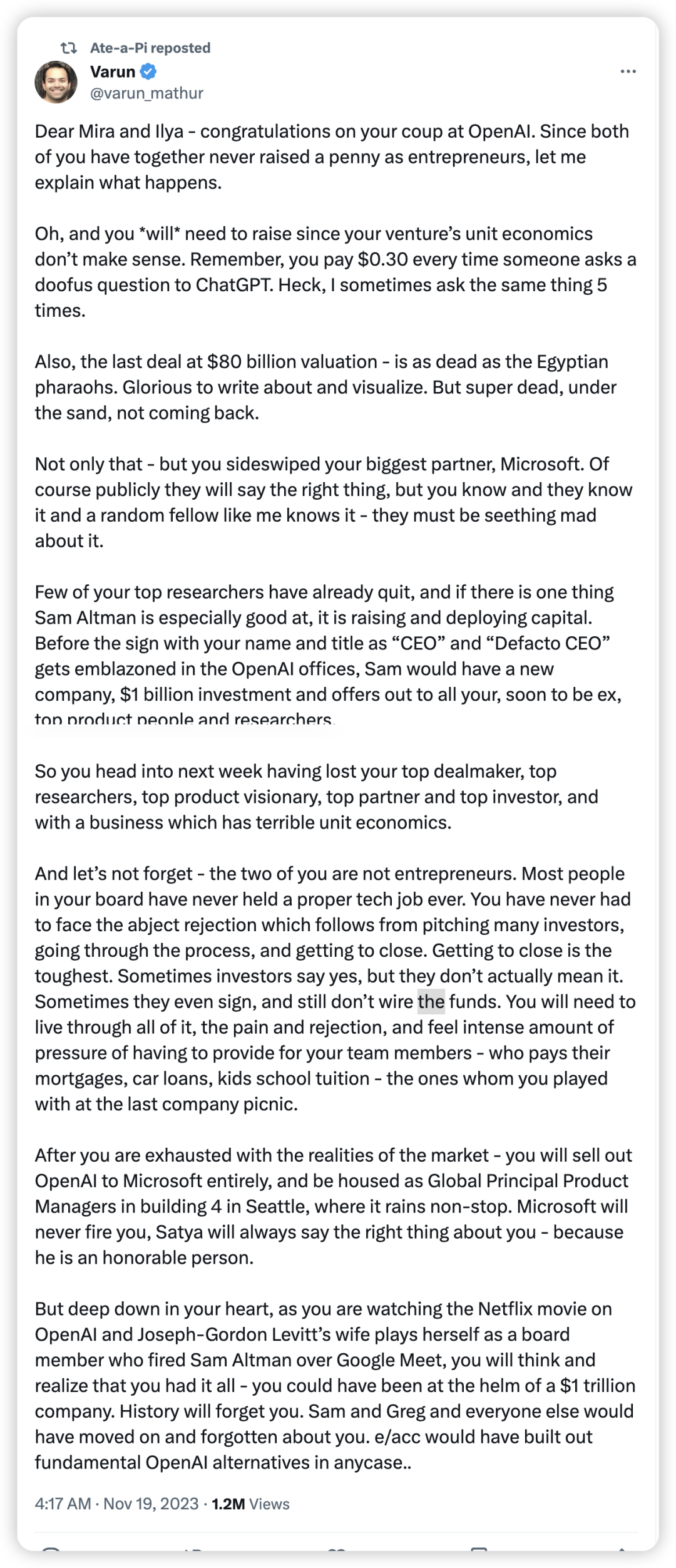
Task: Open the @varun_mathur handle link
Action: 146,93
